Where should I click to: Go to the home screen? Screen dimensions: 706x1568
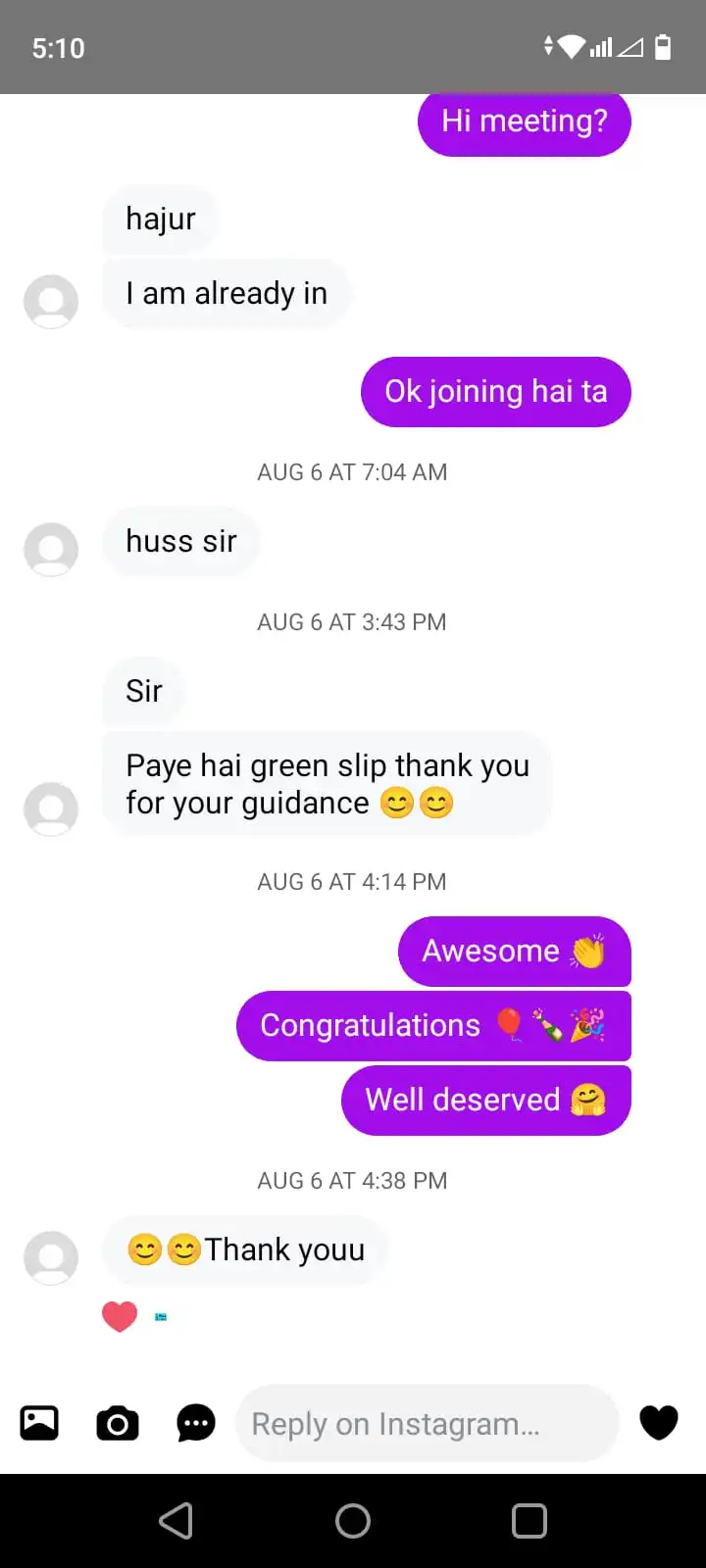353,1521
